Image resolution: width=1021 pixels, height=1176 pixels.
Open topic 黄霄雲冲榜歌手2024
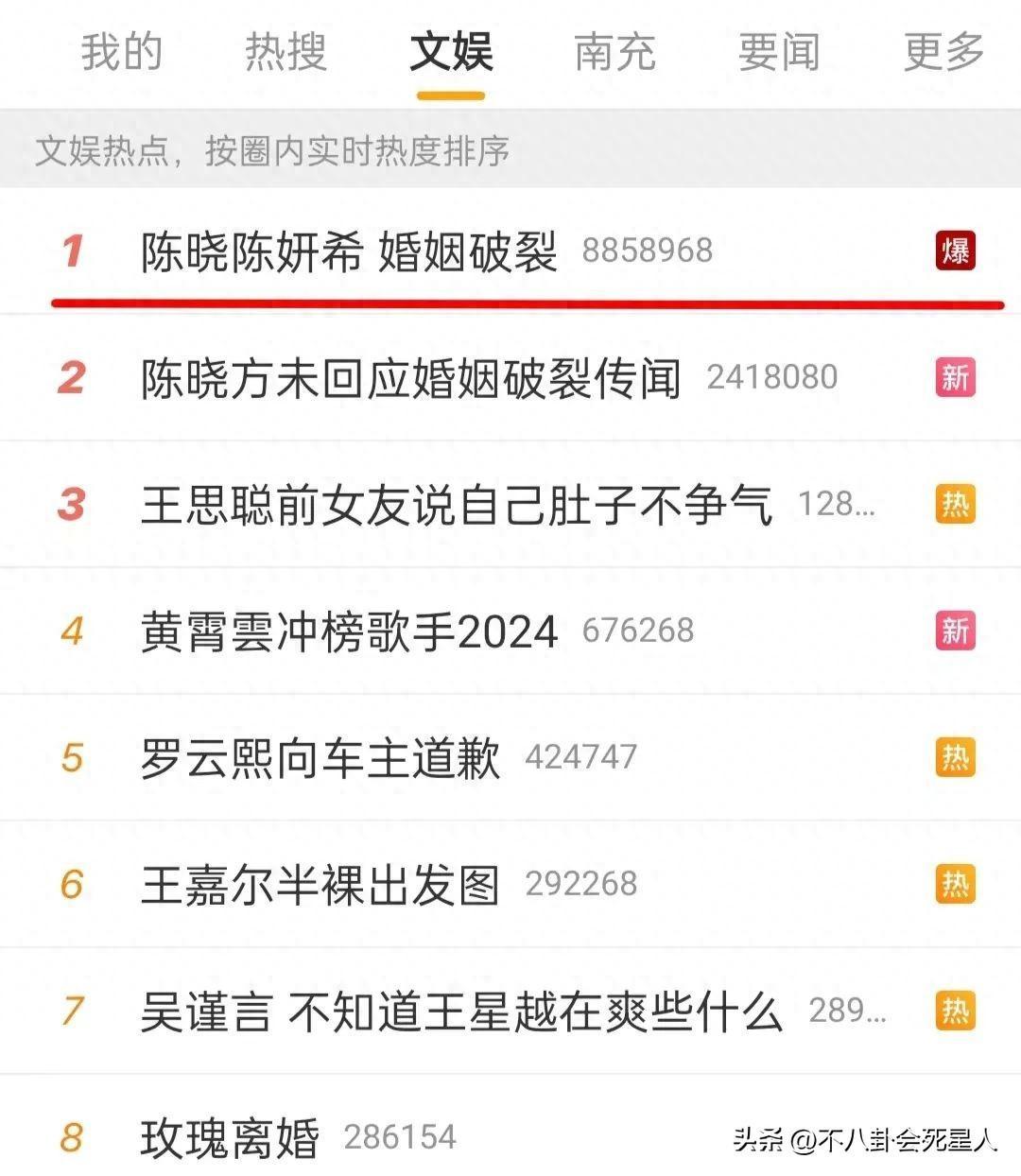click(349, 631)
